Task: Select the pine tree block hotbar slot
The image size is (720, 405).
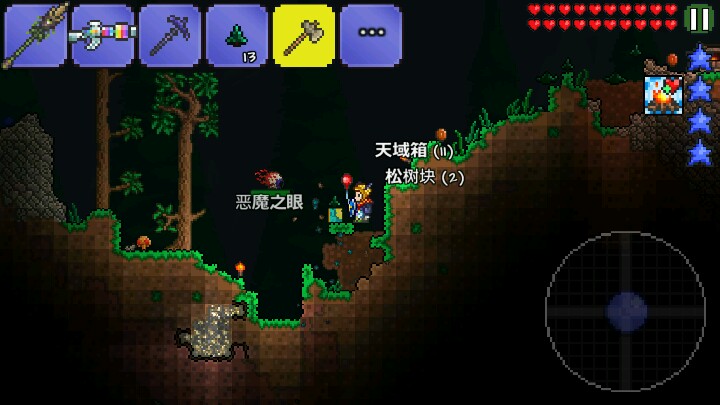Action: (237, 35)
